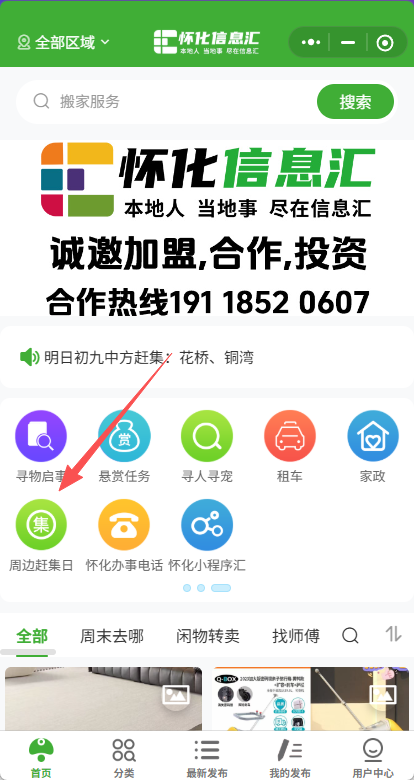Screen dimensions: 414x780
Task: Minimize the mini program
Action: pos(348,43)
